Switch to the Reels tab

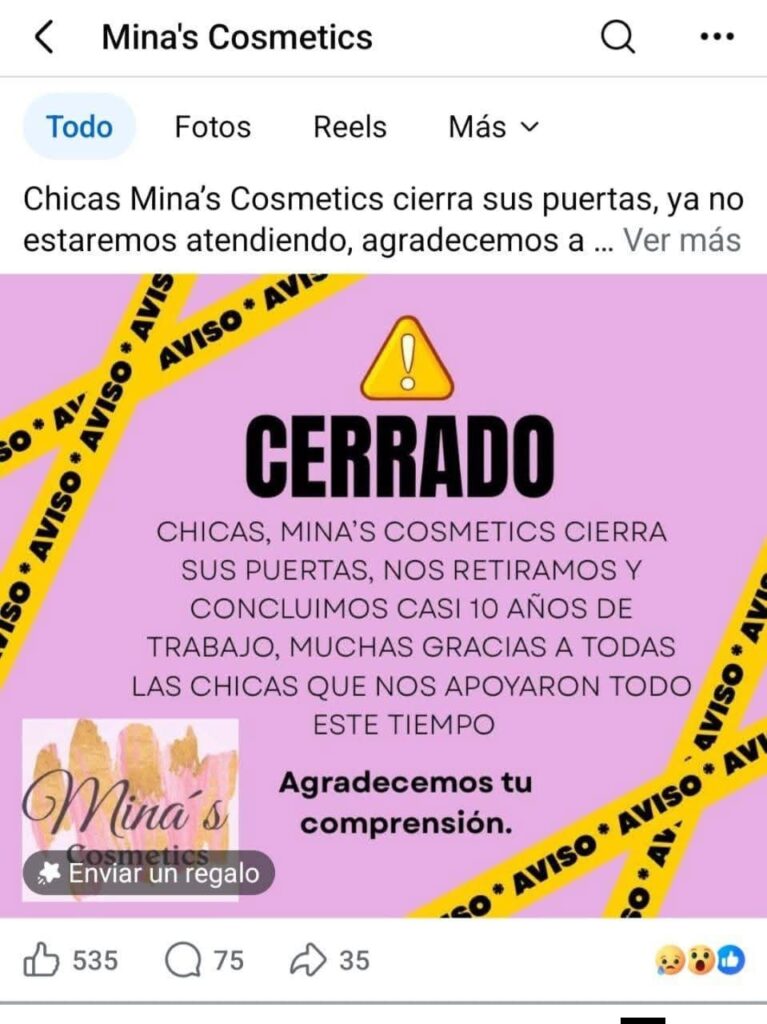pos(350,127)
